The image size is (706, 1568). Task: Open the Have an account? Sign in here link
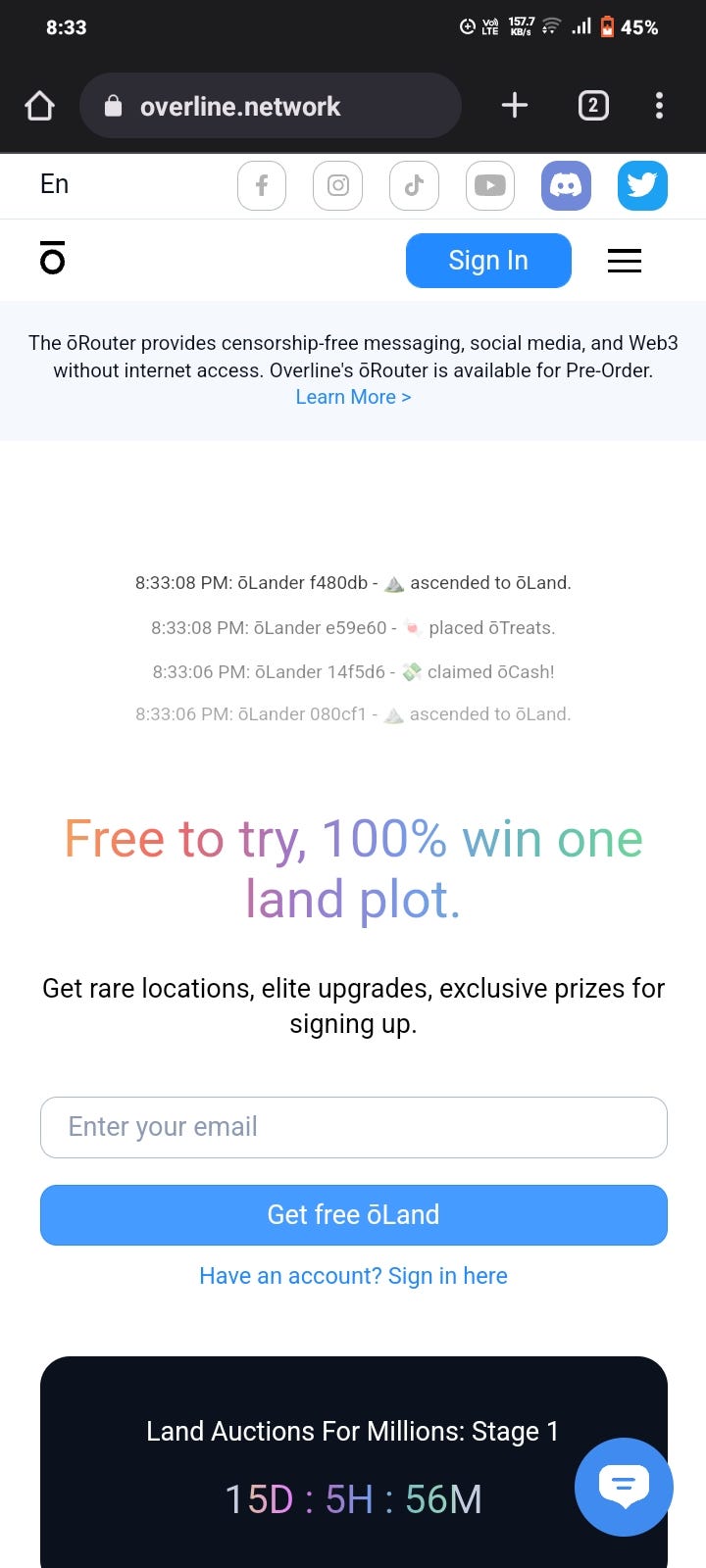point(353,1276)
